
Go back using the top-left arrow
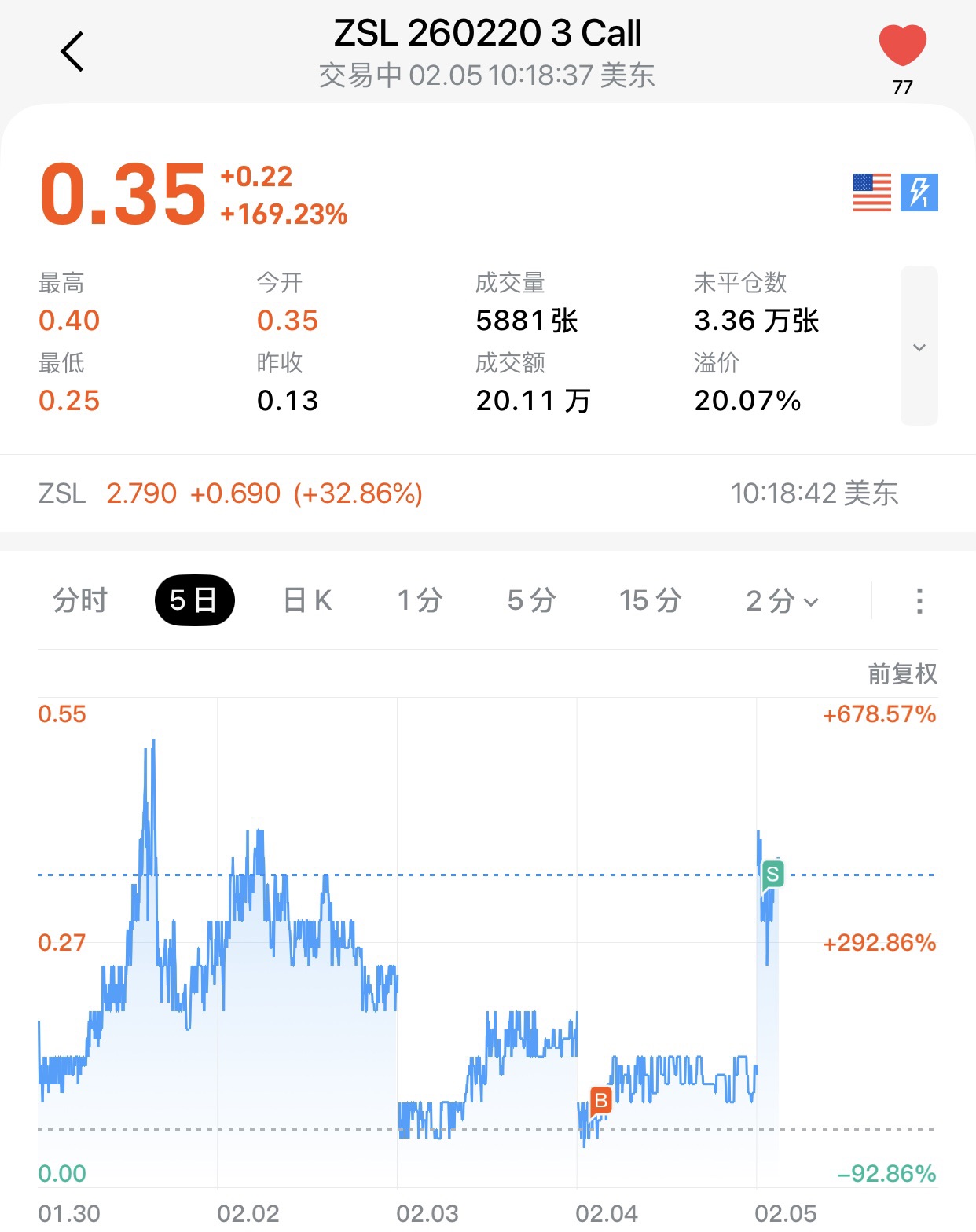(72, 52)
